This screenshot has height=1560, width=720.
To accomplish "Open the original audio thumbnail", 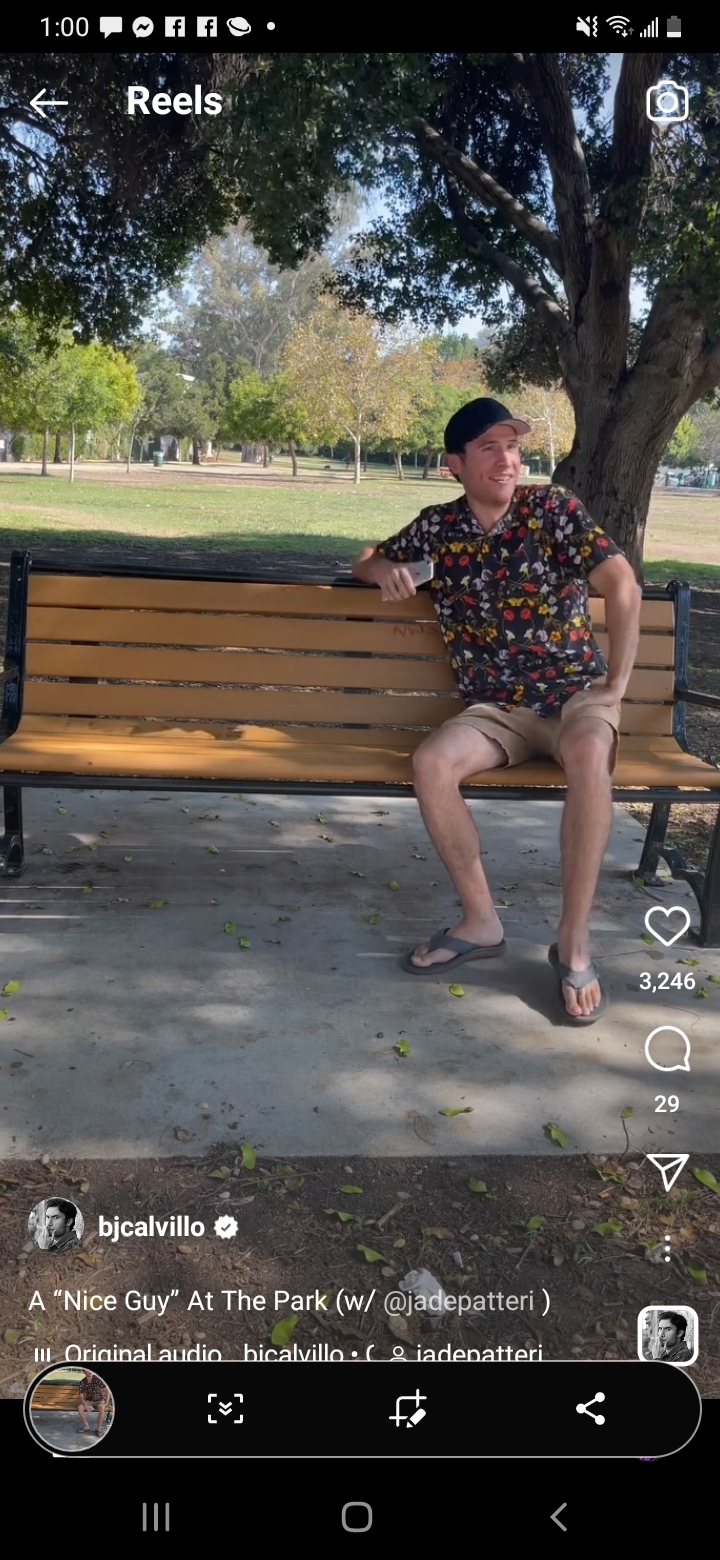I will (x=667, y=1335).
